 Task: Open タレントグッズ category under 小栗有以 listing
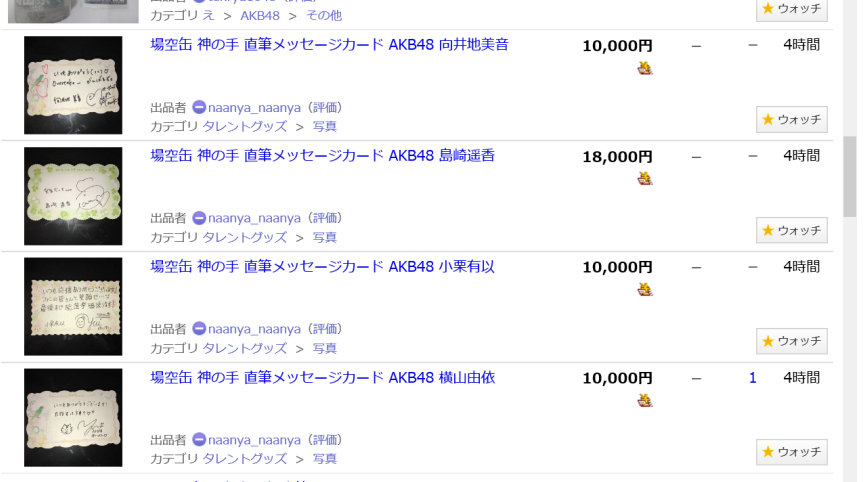[245, 348]
